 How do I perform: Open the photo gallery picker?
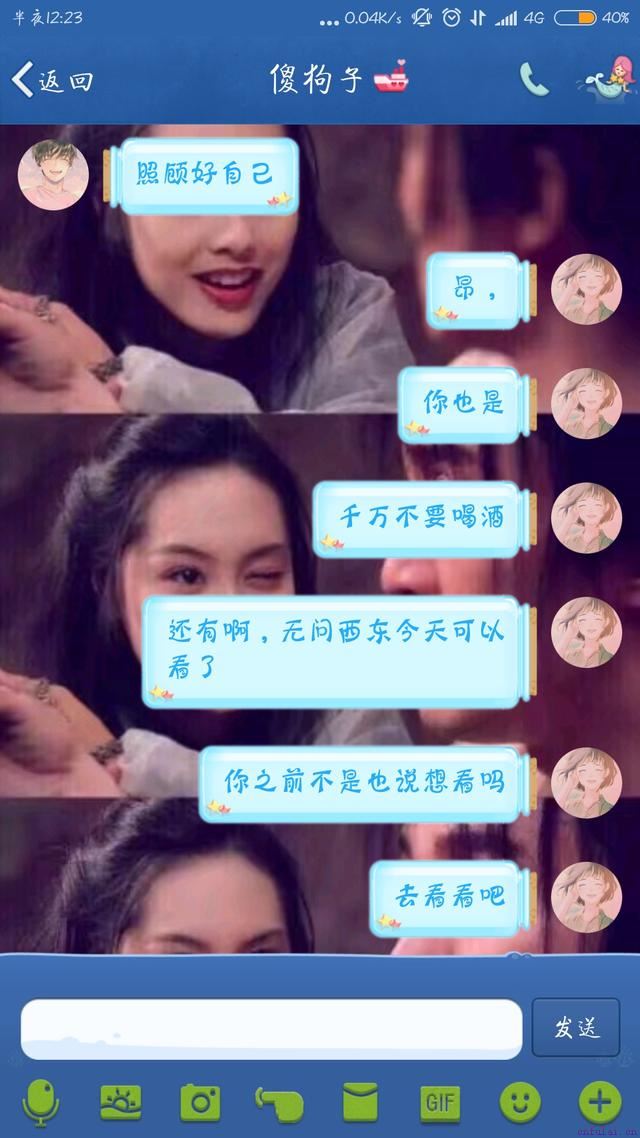pyautogui.click(x=120, y=1102)
